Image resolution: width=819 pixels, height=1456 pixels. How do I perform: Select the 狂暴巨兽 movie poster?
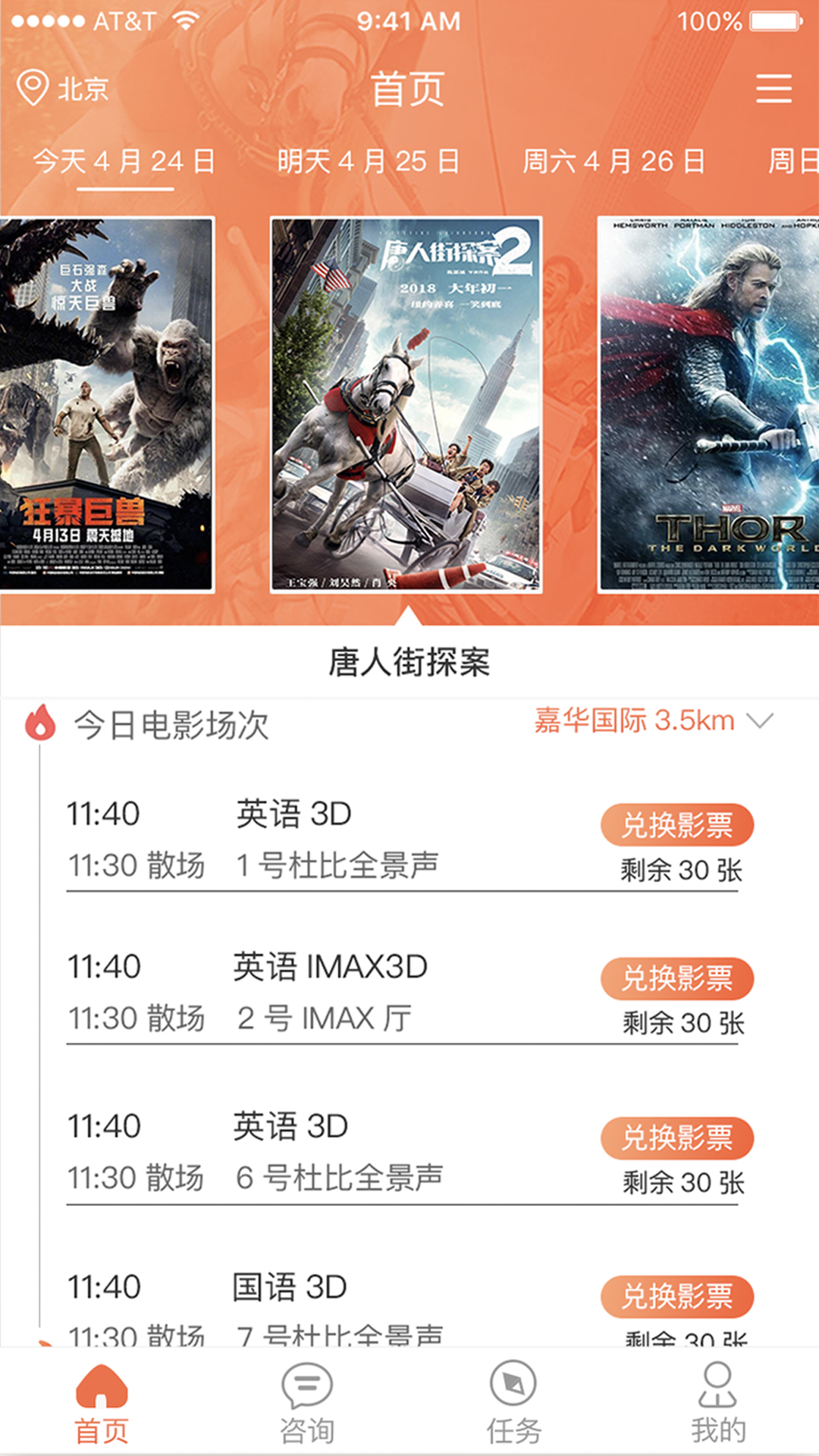point(106,404)
